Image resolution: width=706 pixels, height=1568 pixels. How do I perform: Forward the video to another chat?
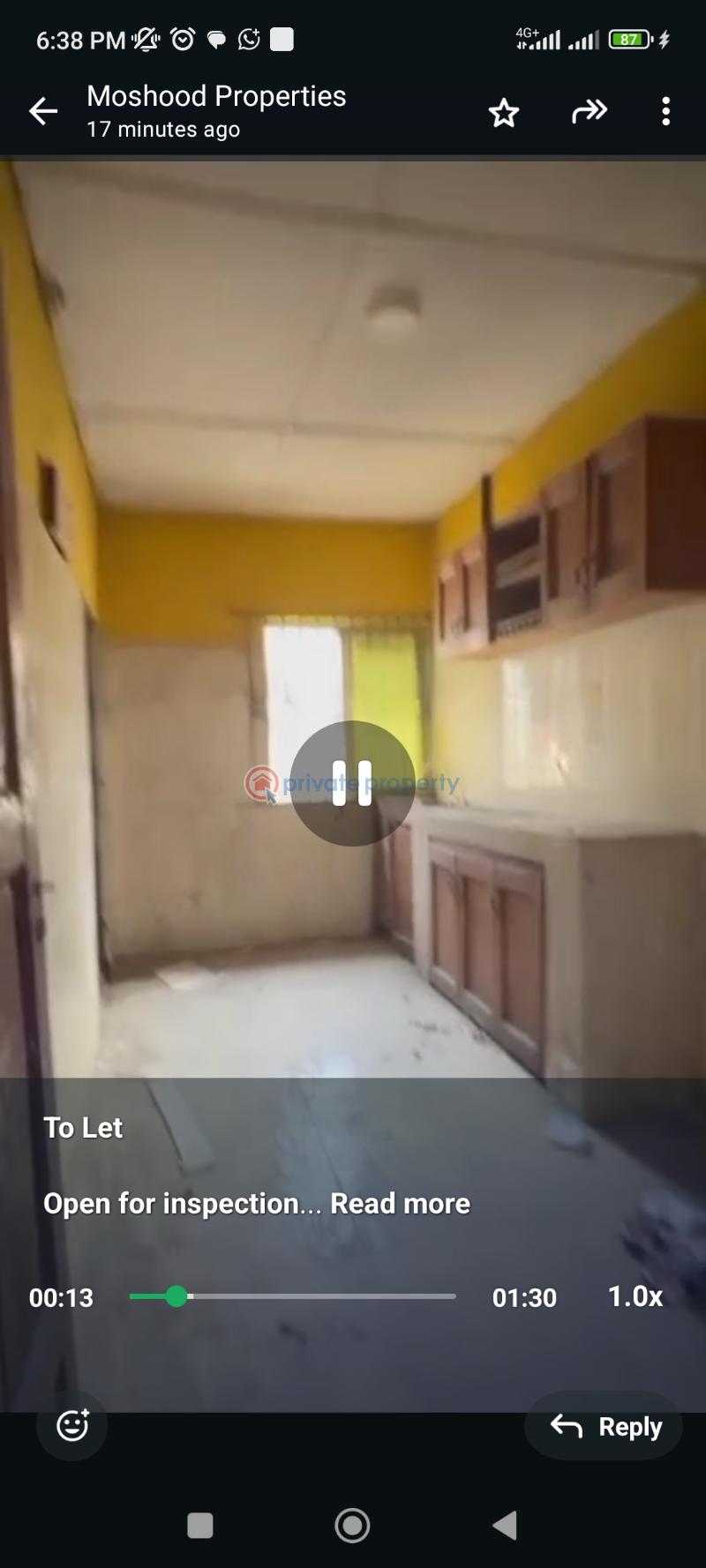[x=589, y=112]
